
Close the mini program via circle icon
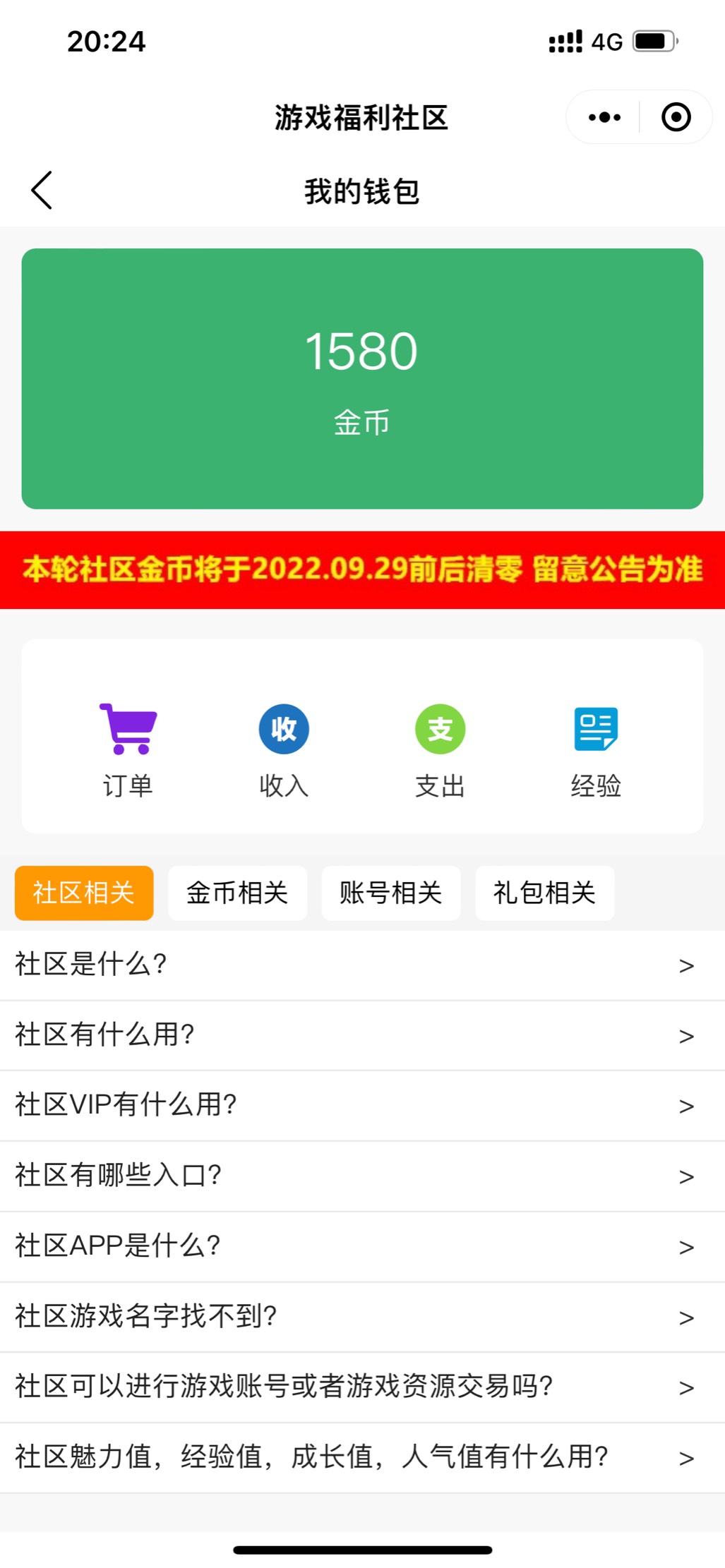[676, 117]
